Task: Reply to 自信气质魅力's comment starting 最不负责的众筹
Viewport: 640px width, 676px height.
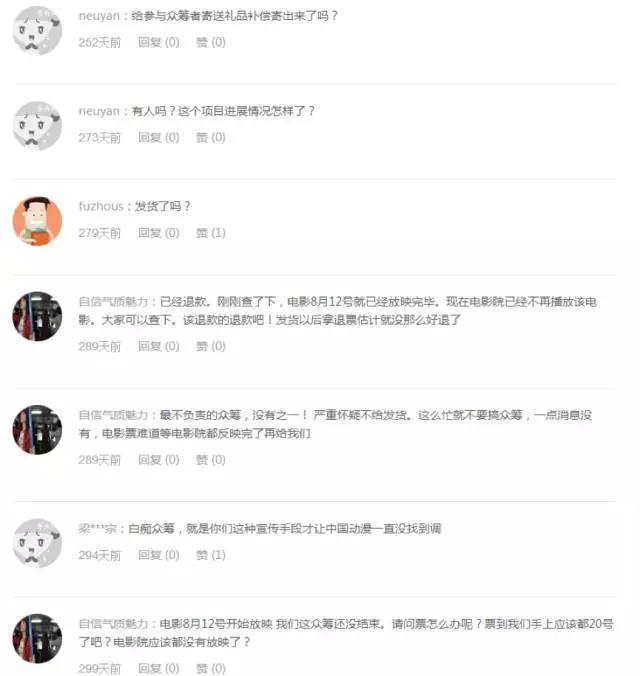Action: tap(158, 460)
